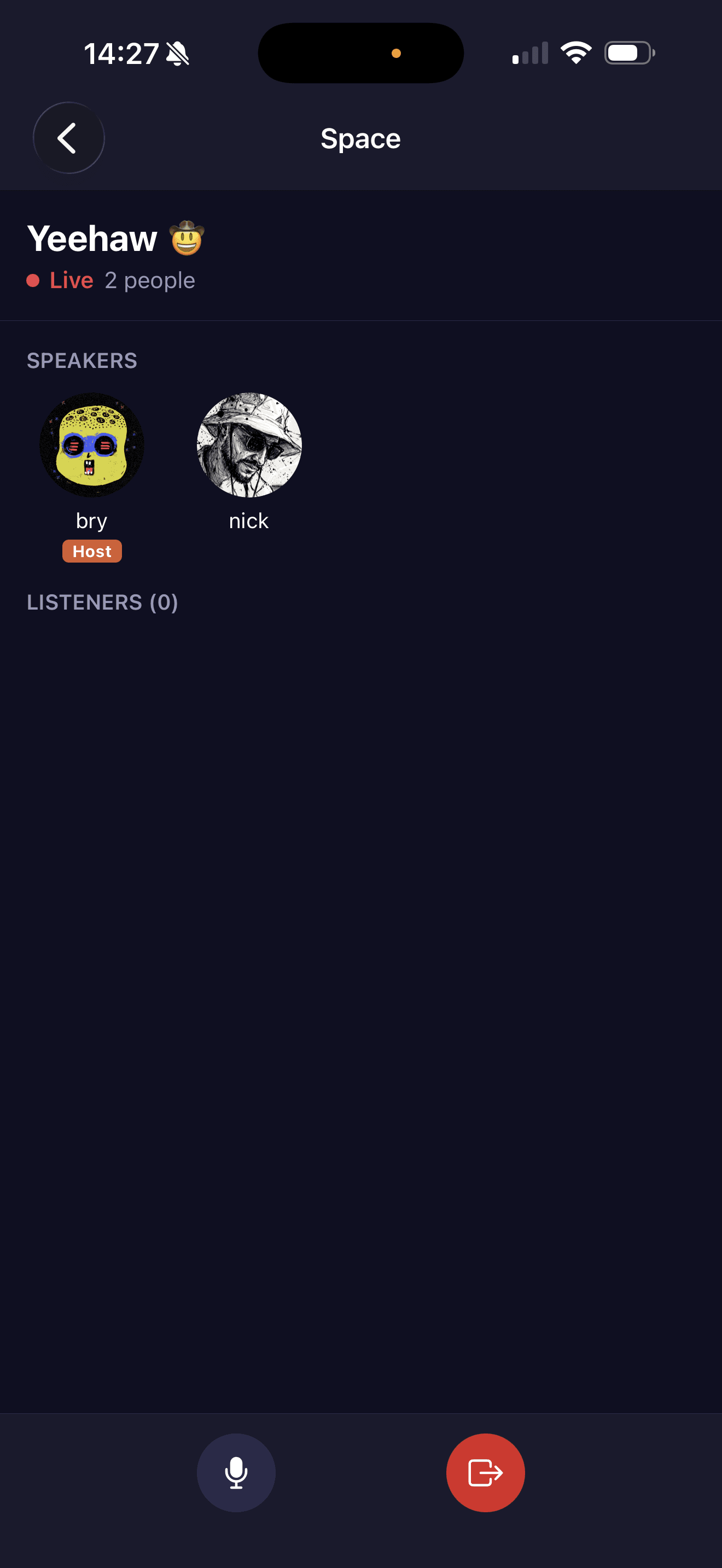Tap the Yeehaw room title

click(x=92, y=238)
